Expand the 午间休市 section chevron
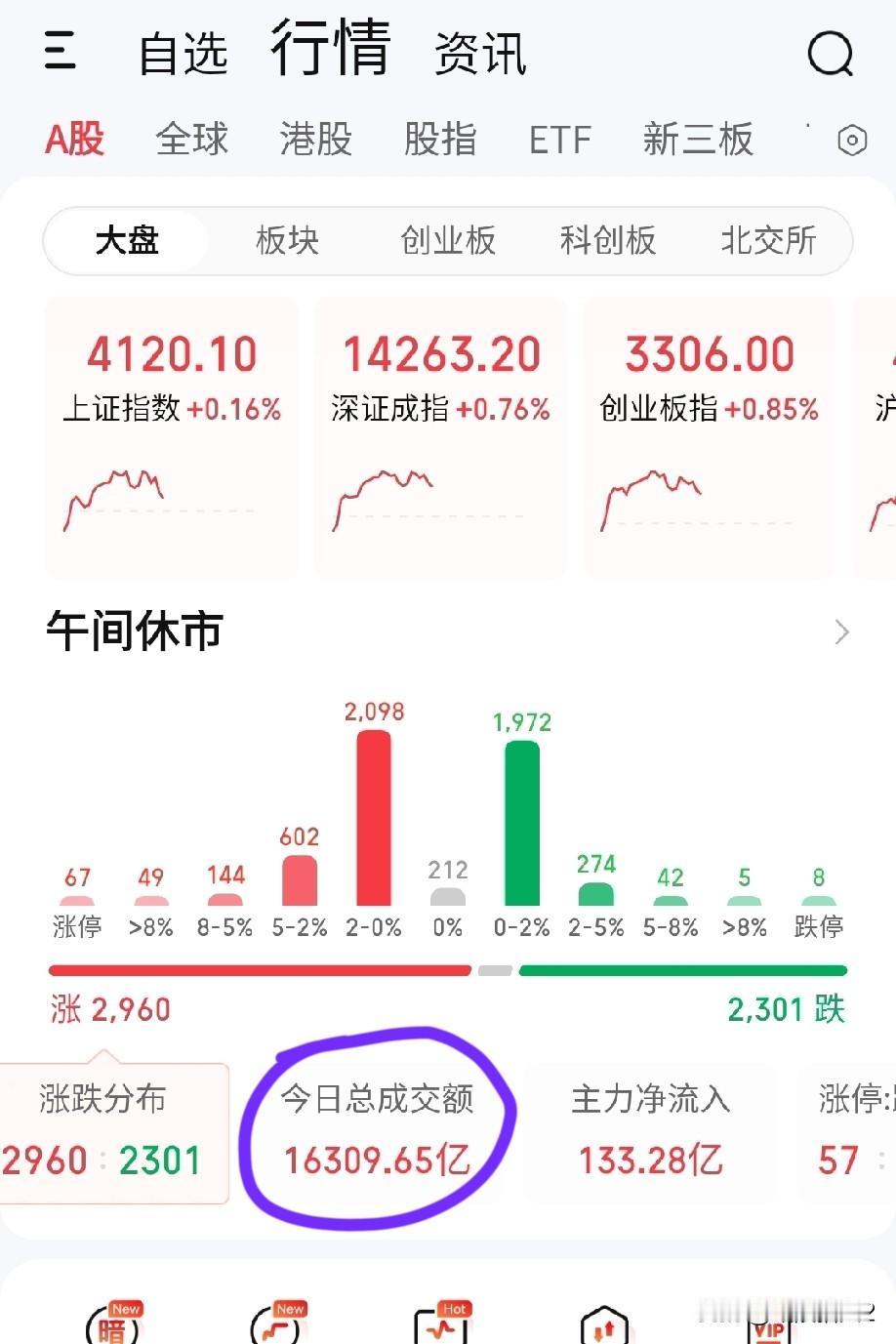Viewport: 896px width, 1344px height. (840, 631)
